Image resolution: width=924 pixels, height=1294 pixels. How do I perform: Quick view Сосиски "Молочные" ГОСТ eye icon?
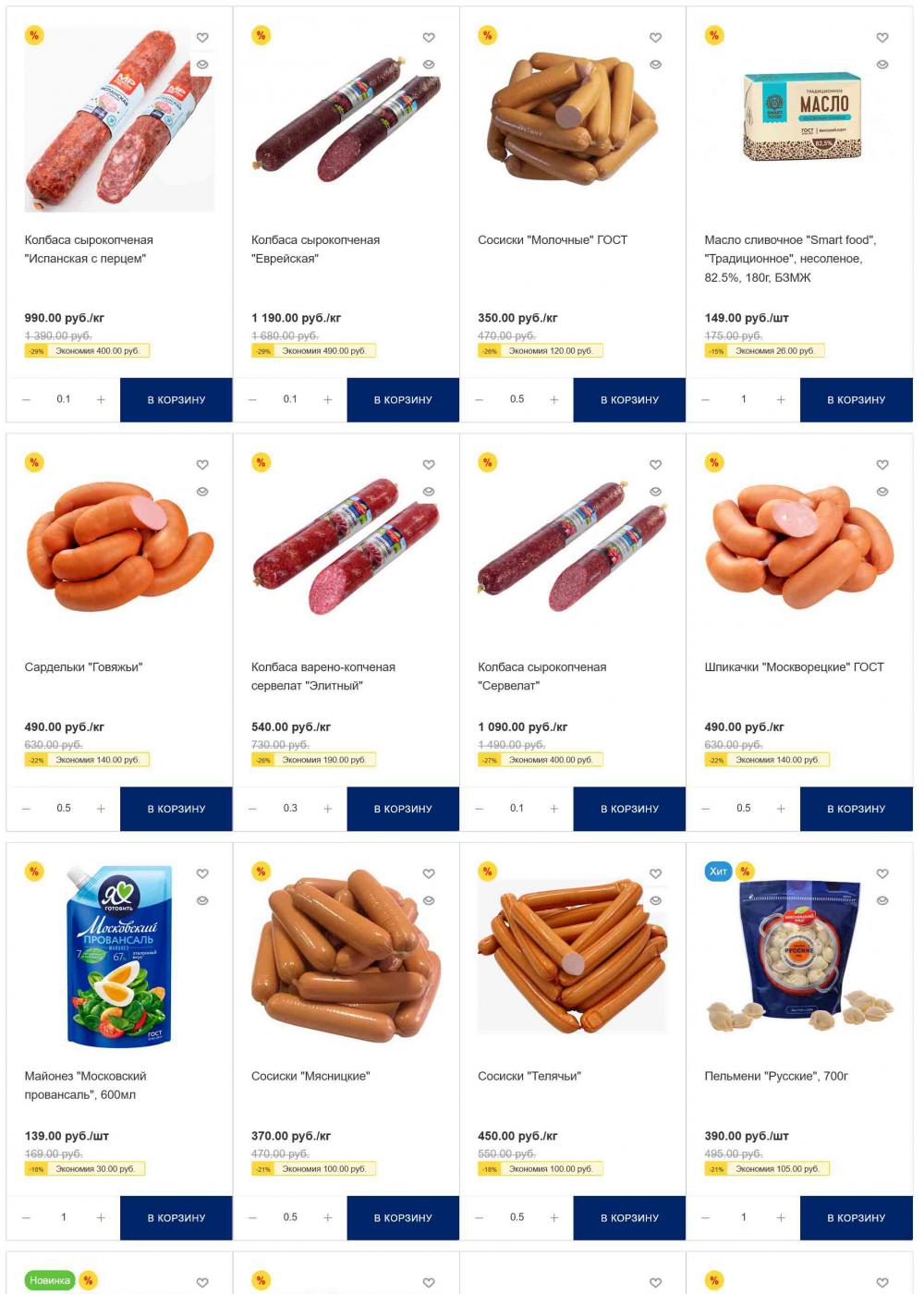(x=655, y=65)
